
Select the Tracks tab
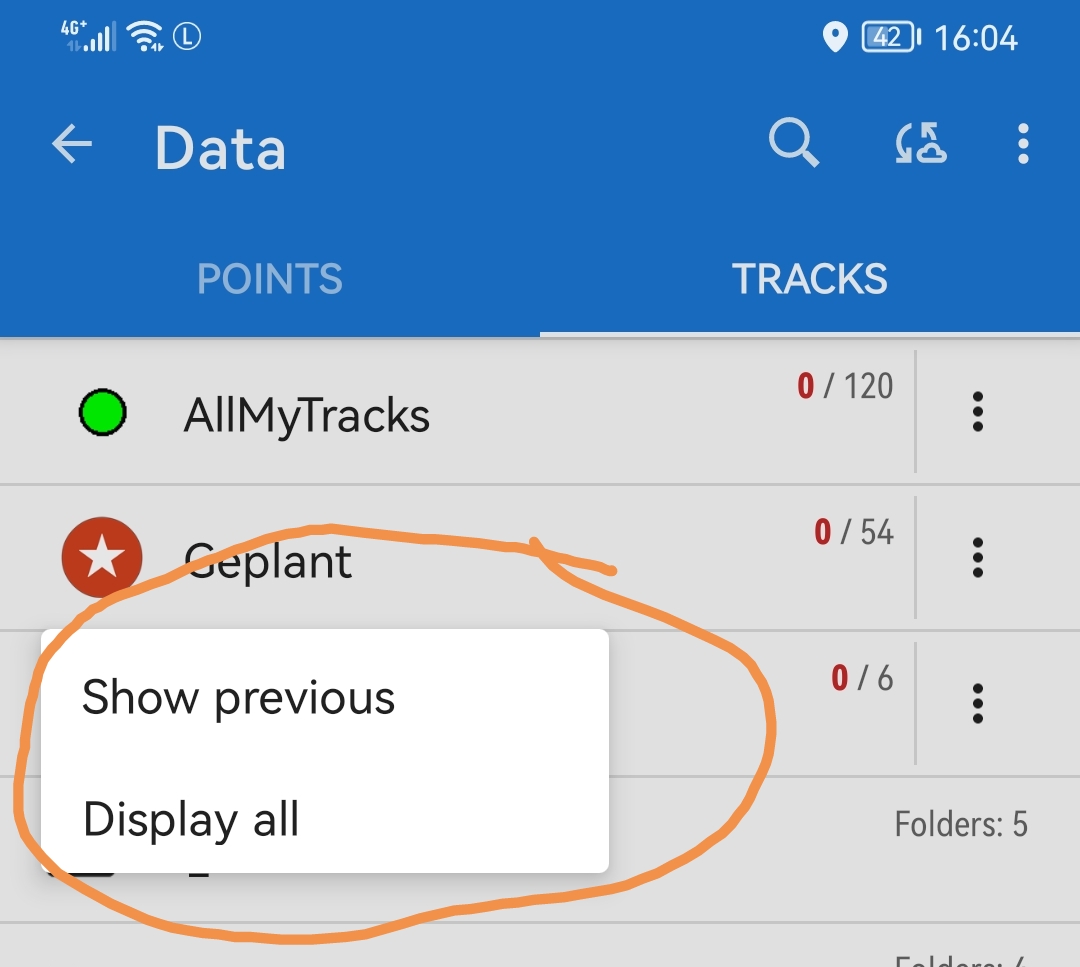(809, 278)
